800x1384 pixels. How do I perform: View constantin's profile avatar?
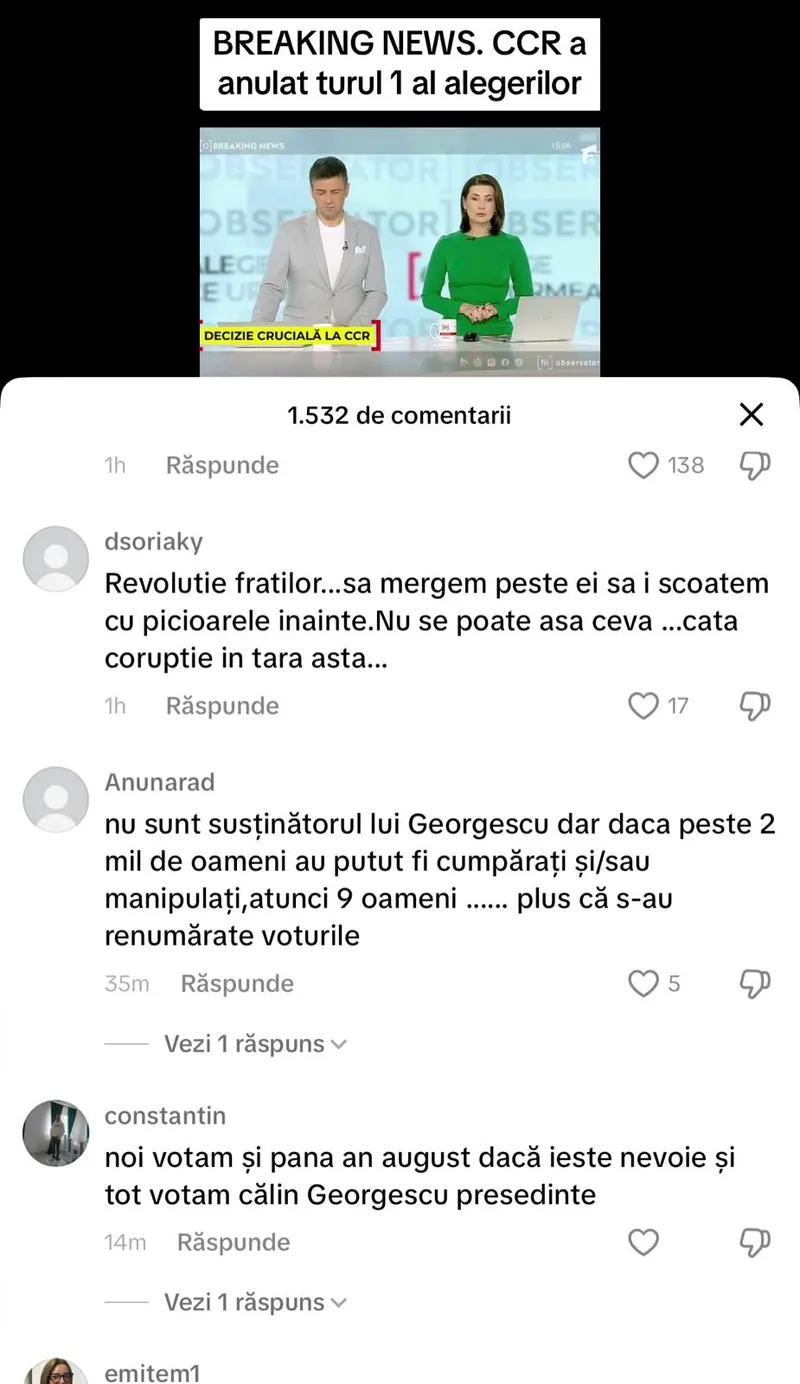56,1133
